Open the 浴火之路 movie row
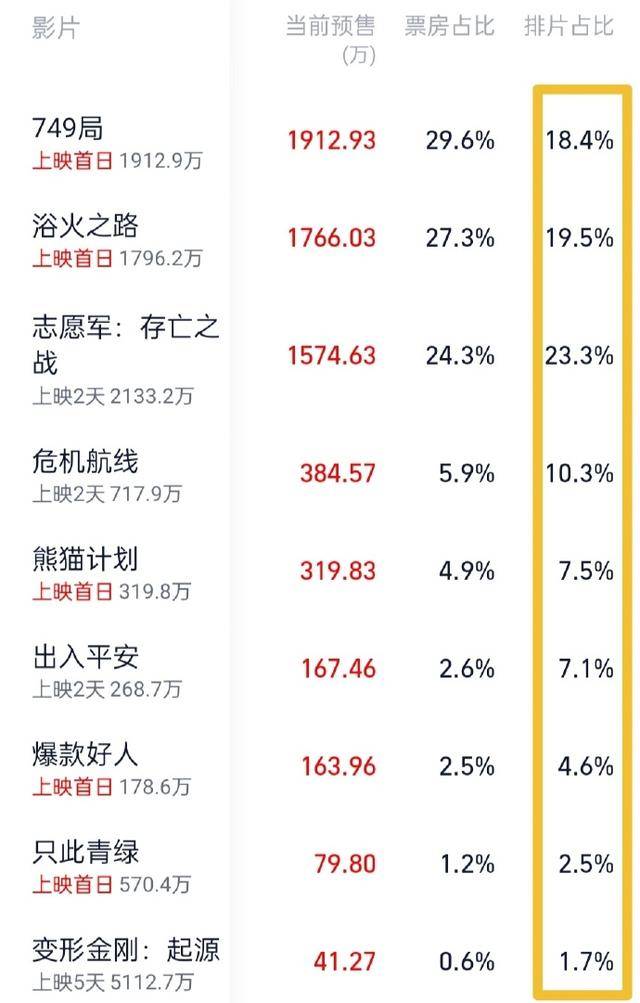Image resolution: width=640 pixels, height=1003 pixels. coord(86,226)
